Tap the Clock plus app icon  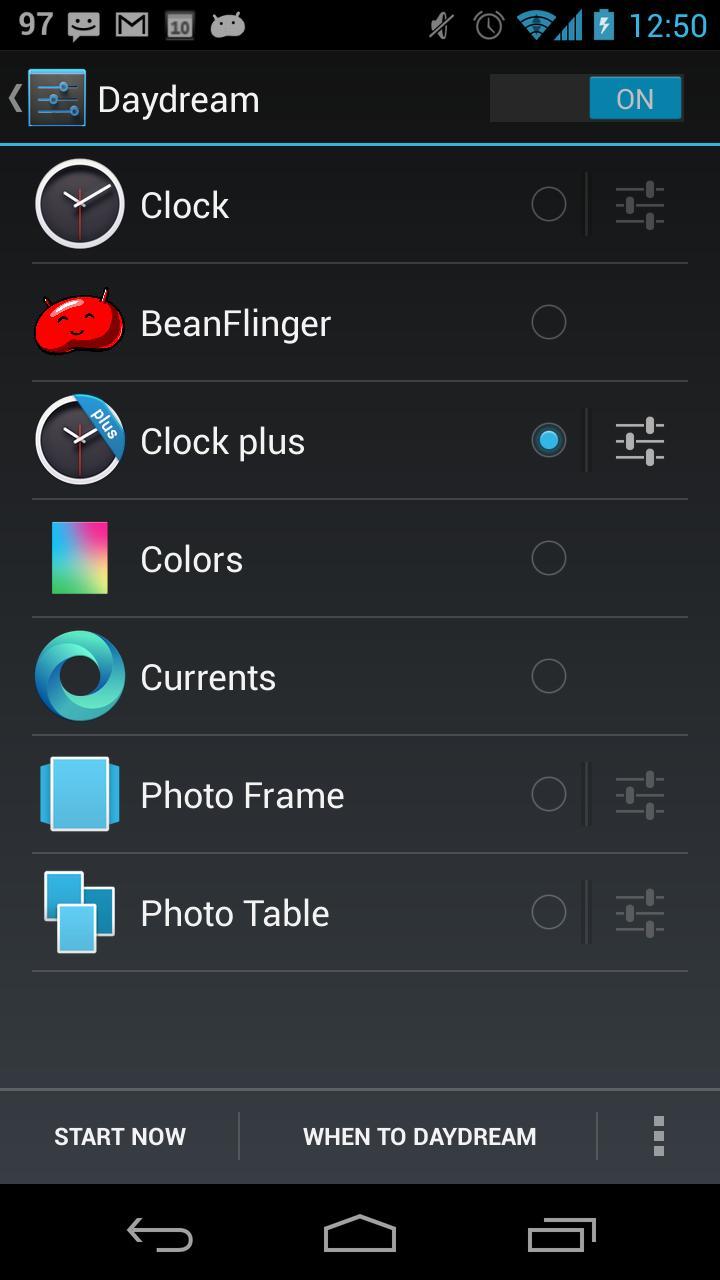[80, 440]
